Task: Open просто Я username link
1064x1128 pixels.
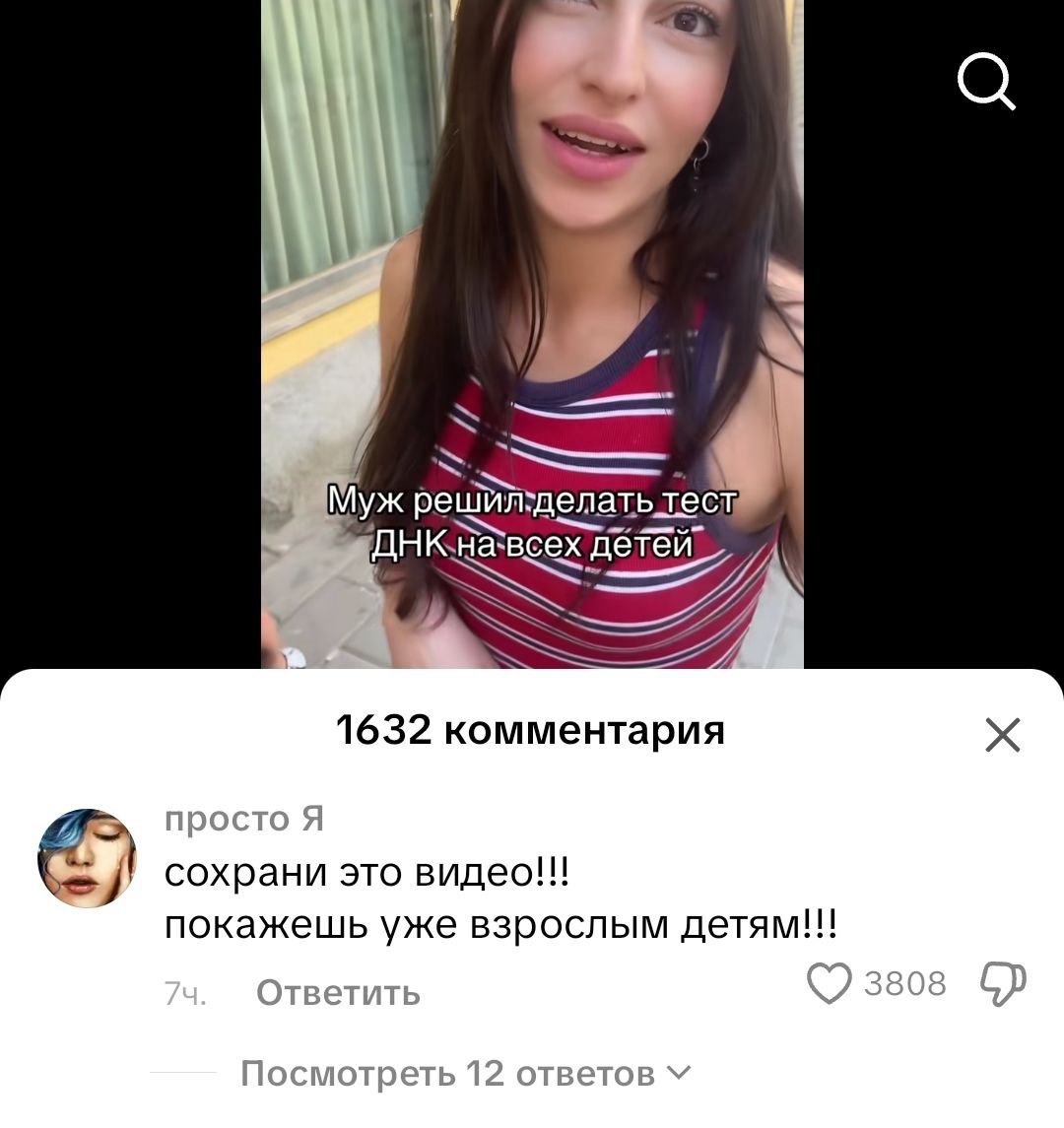Action: tap(243, 819)
